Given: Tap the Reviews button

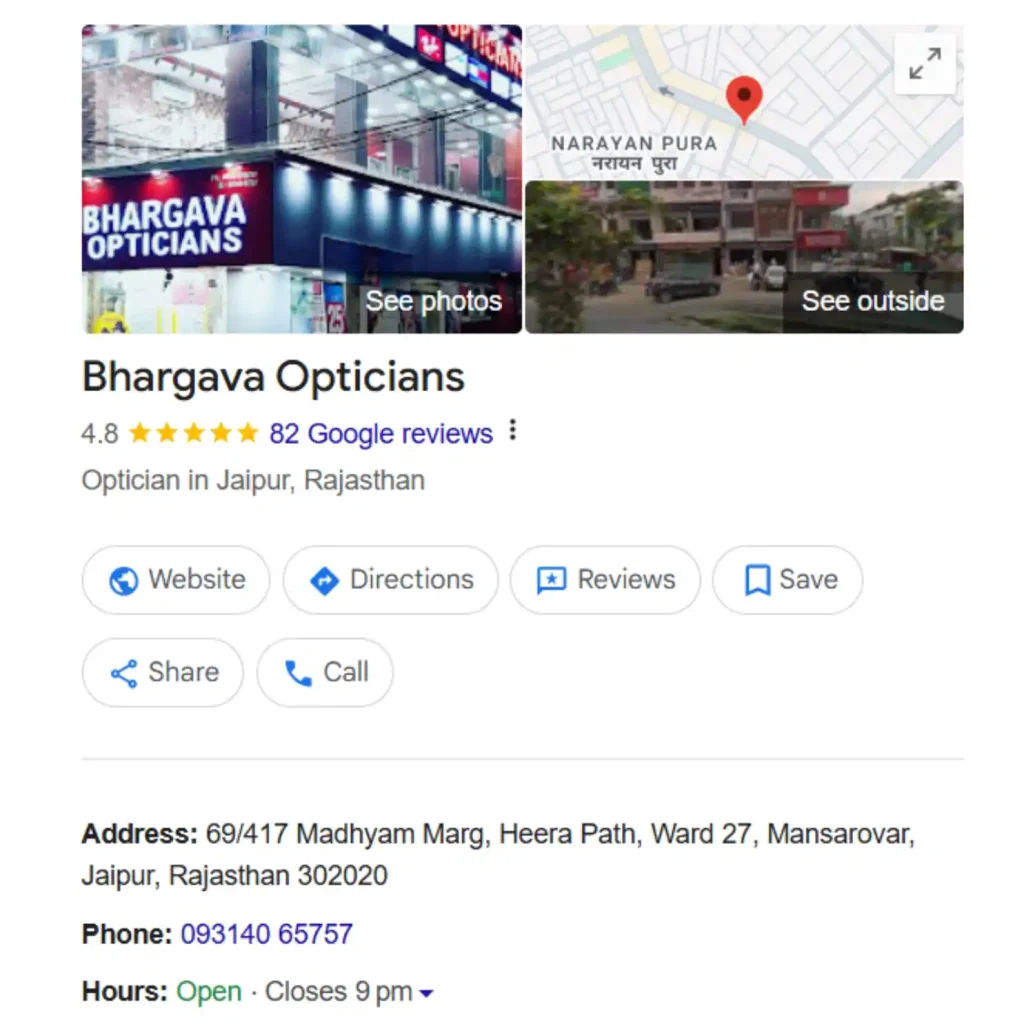Looking at the screenshot, I should point(605,580).
